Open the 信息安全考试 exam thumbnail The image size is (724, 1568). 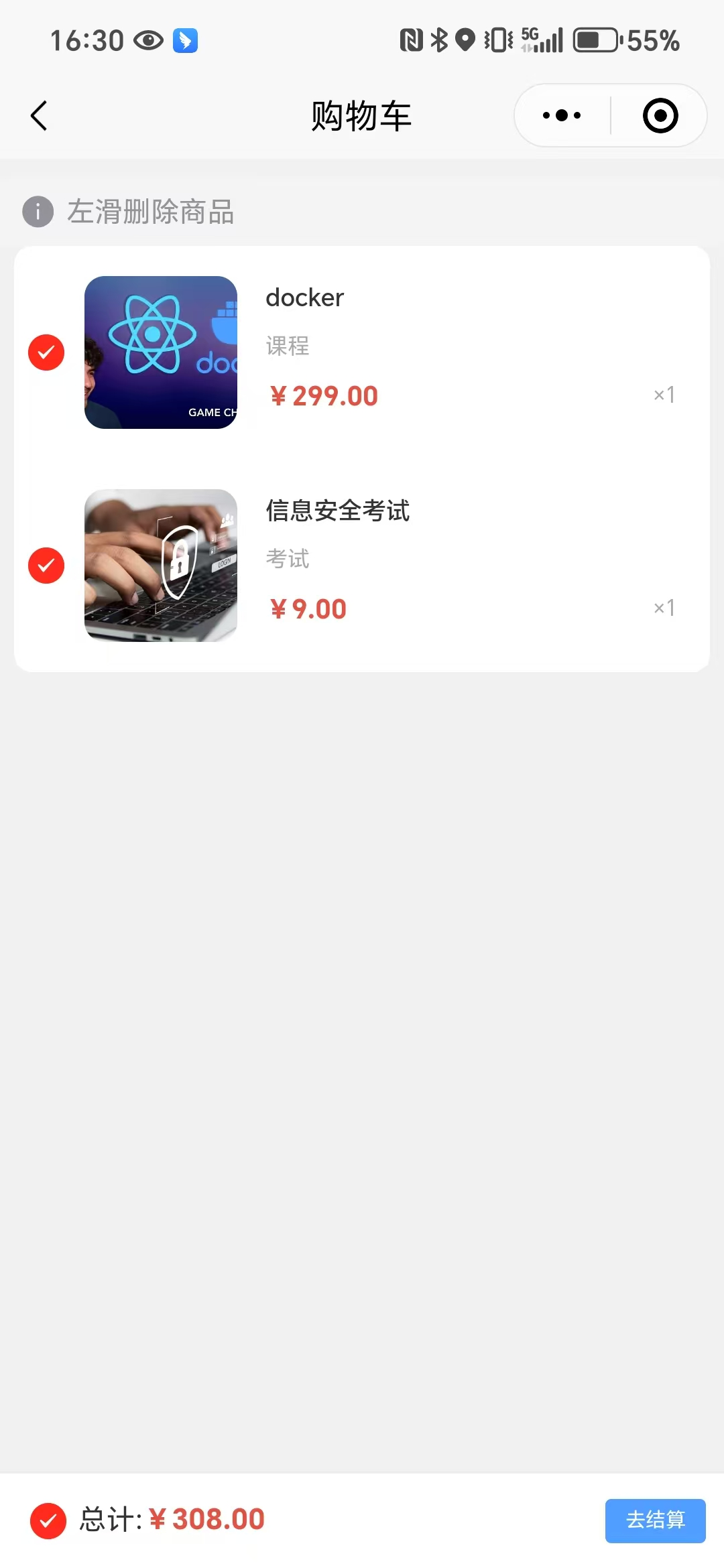(x=161, y=566)
